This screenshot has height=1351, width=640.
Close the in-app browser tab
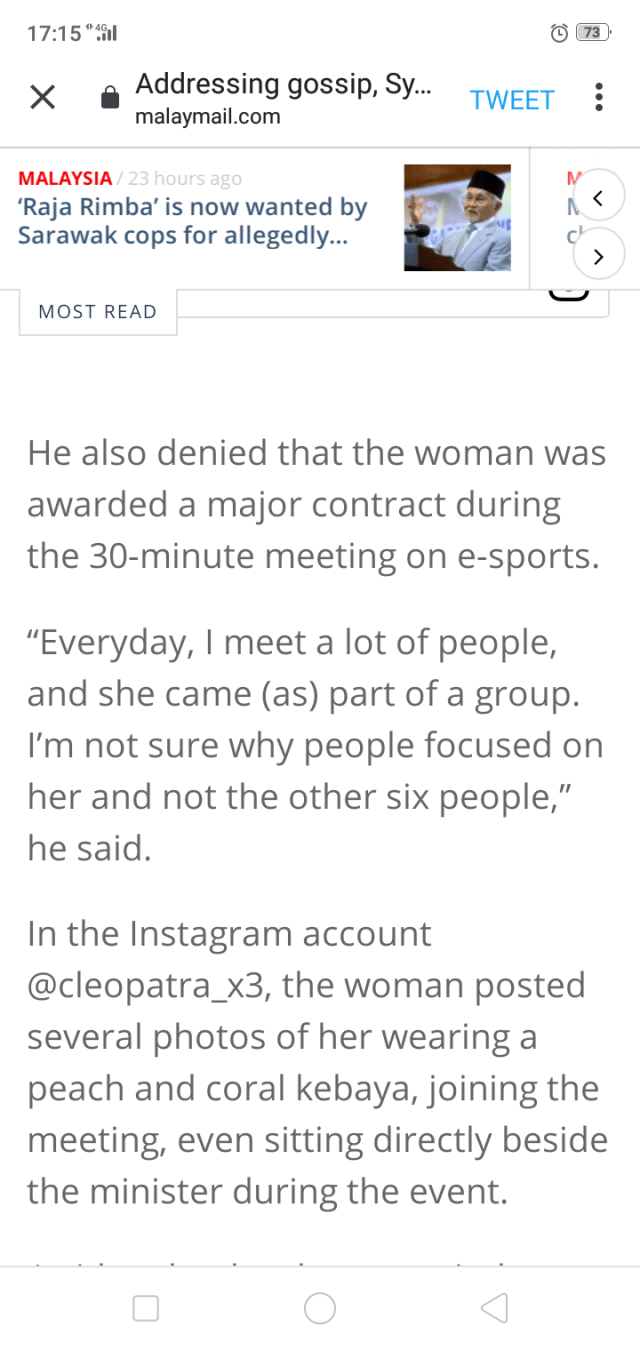pyautogui.click(x=42, y=98)
